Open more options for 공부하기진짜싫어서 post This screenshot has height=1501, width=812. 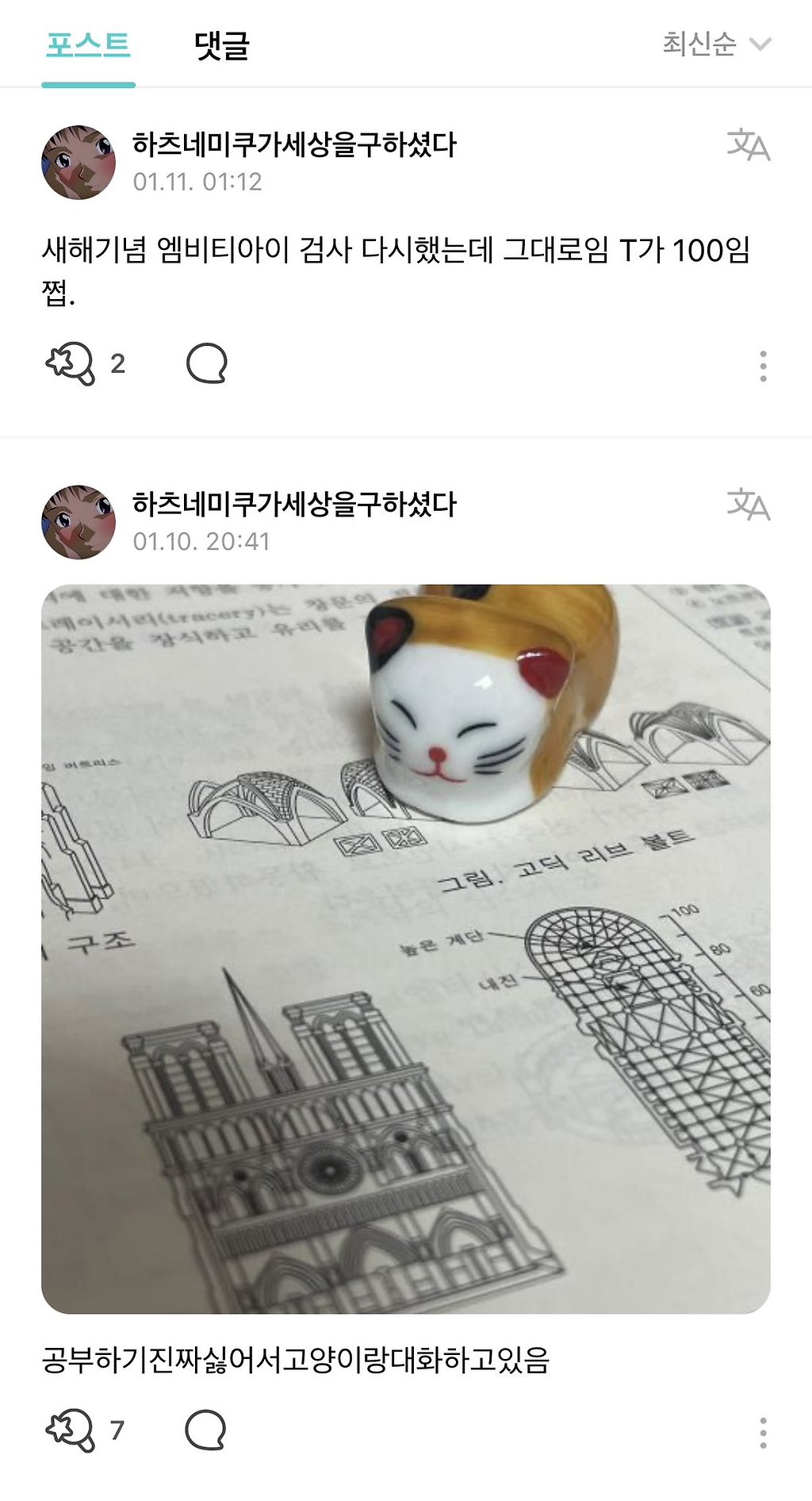[763, 1433]
